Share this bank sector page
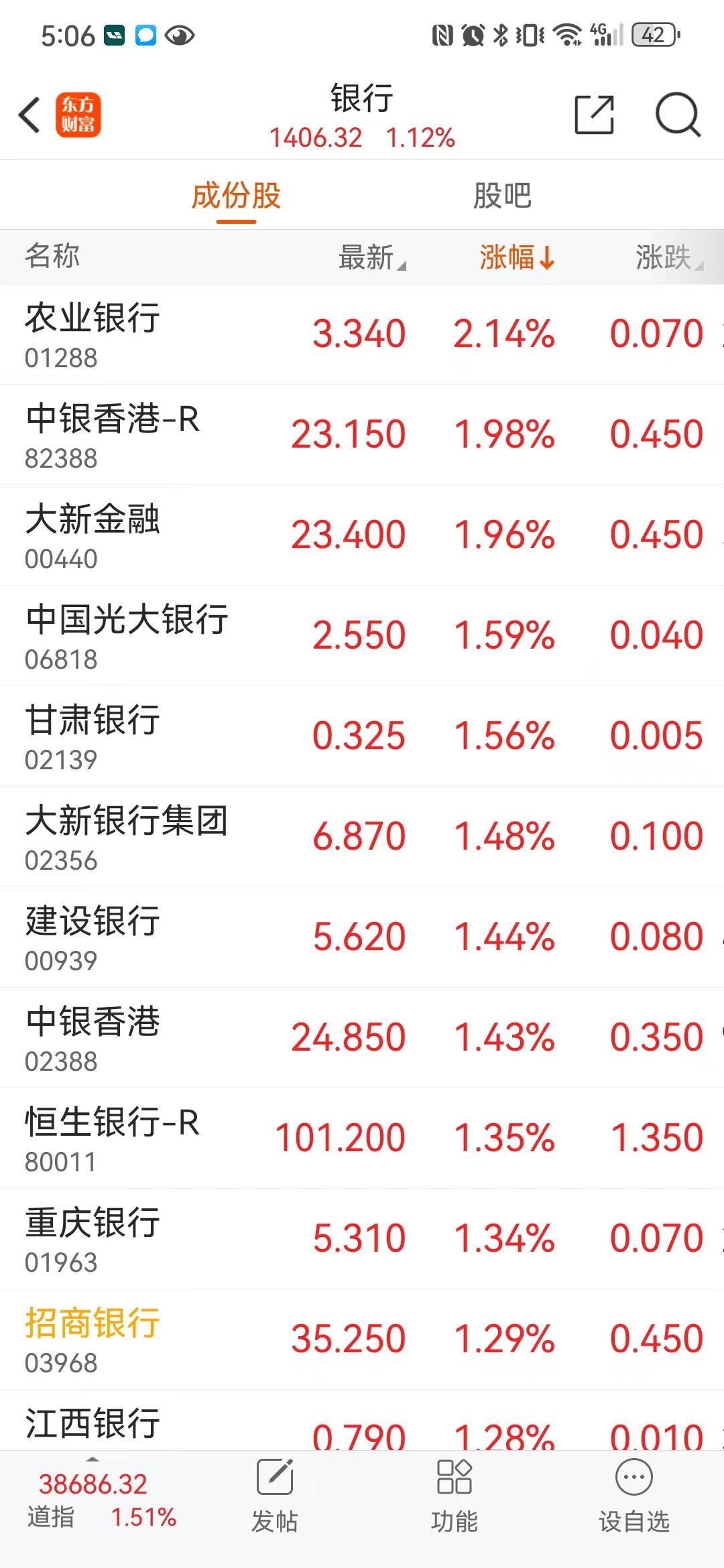724x1568 pixels. pyautogui.click(x=594, y=115)
